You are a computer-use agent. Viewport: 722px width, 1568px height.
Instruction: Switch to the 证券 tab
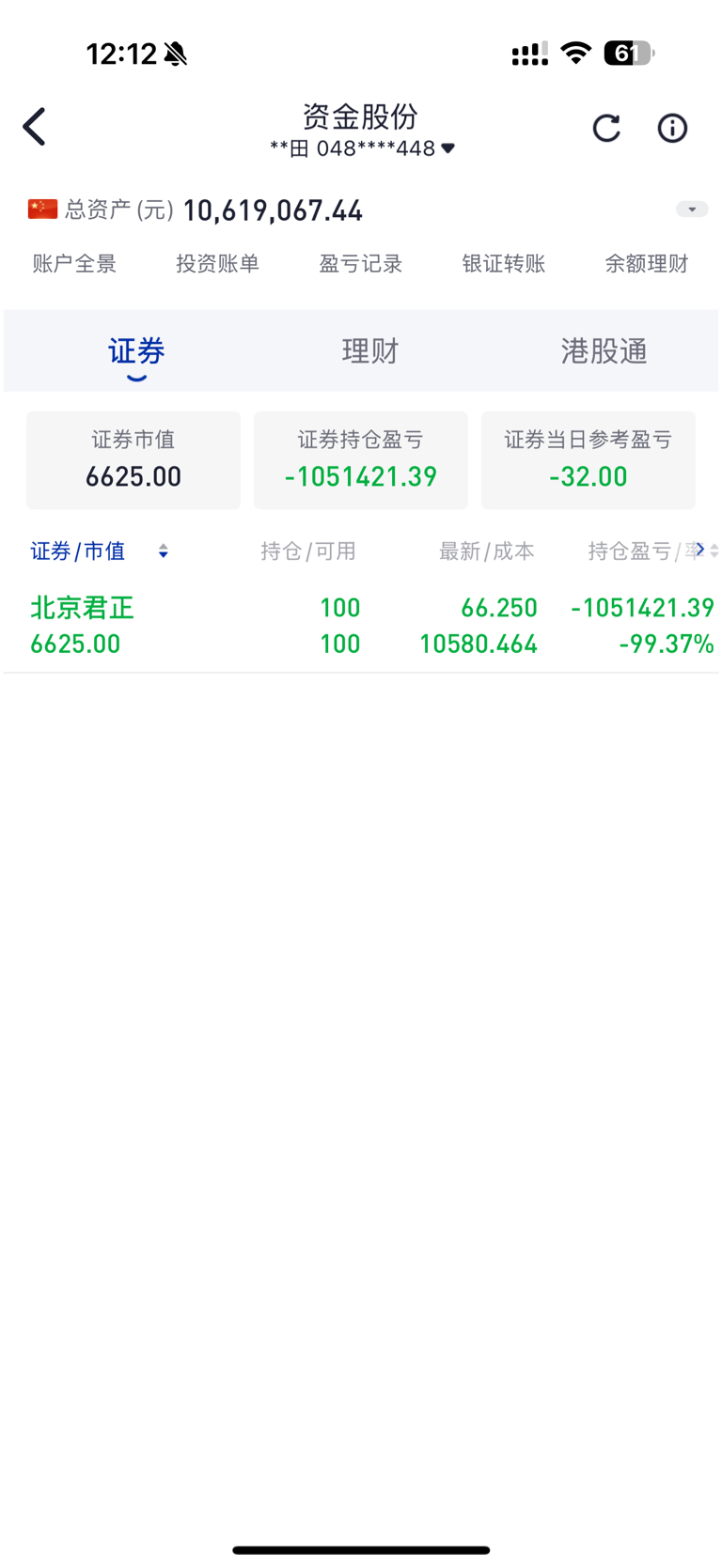tap(136, 351)
